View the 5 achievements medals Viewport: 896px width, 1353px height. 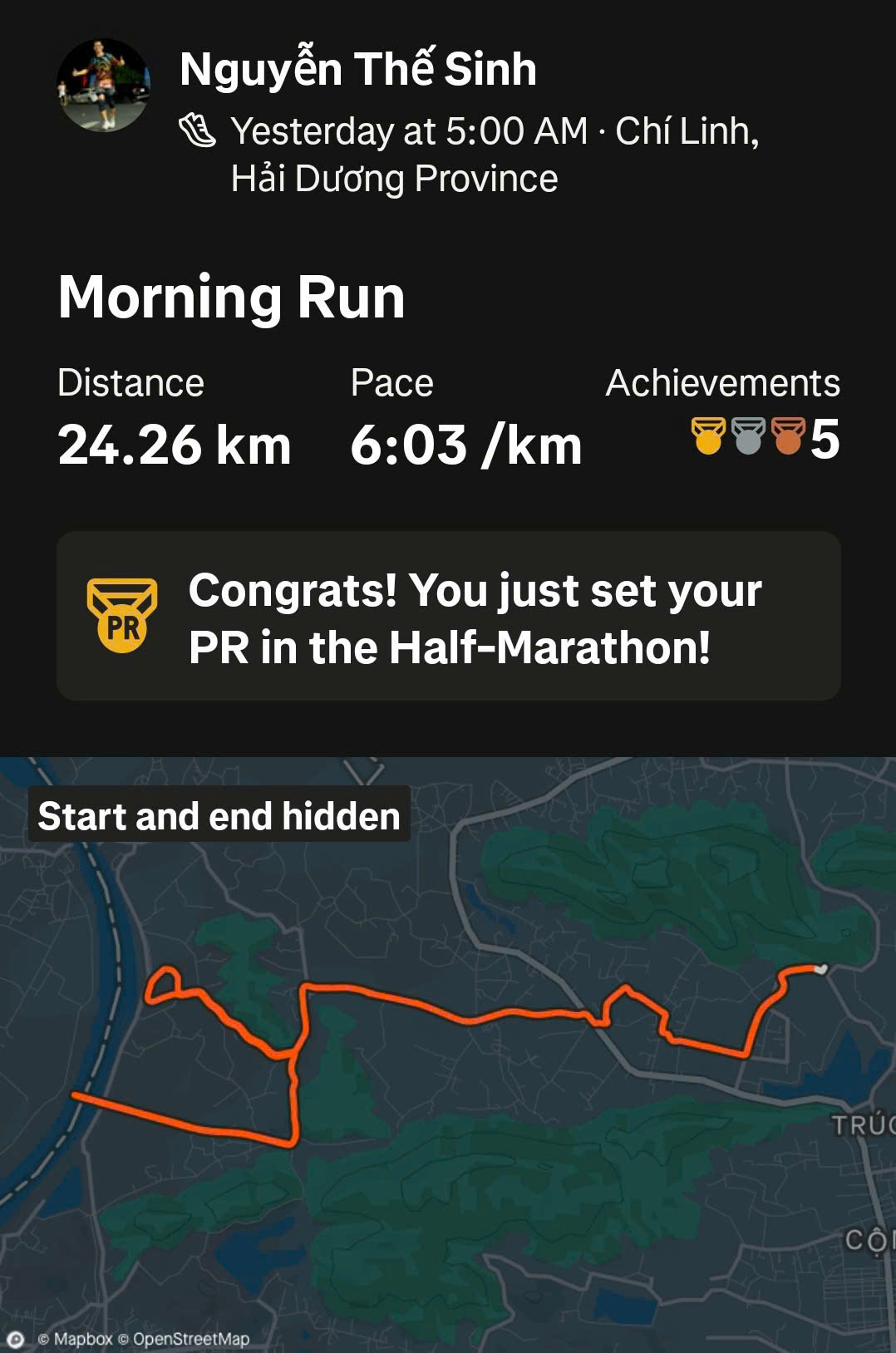coord(765,438)
